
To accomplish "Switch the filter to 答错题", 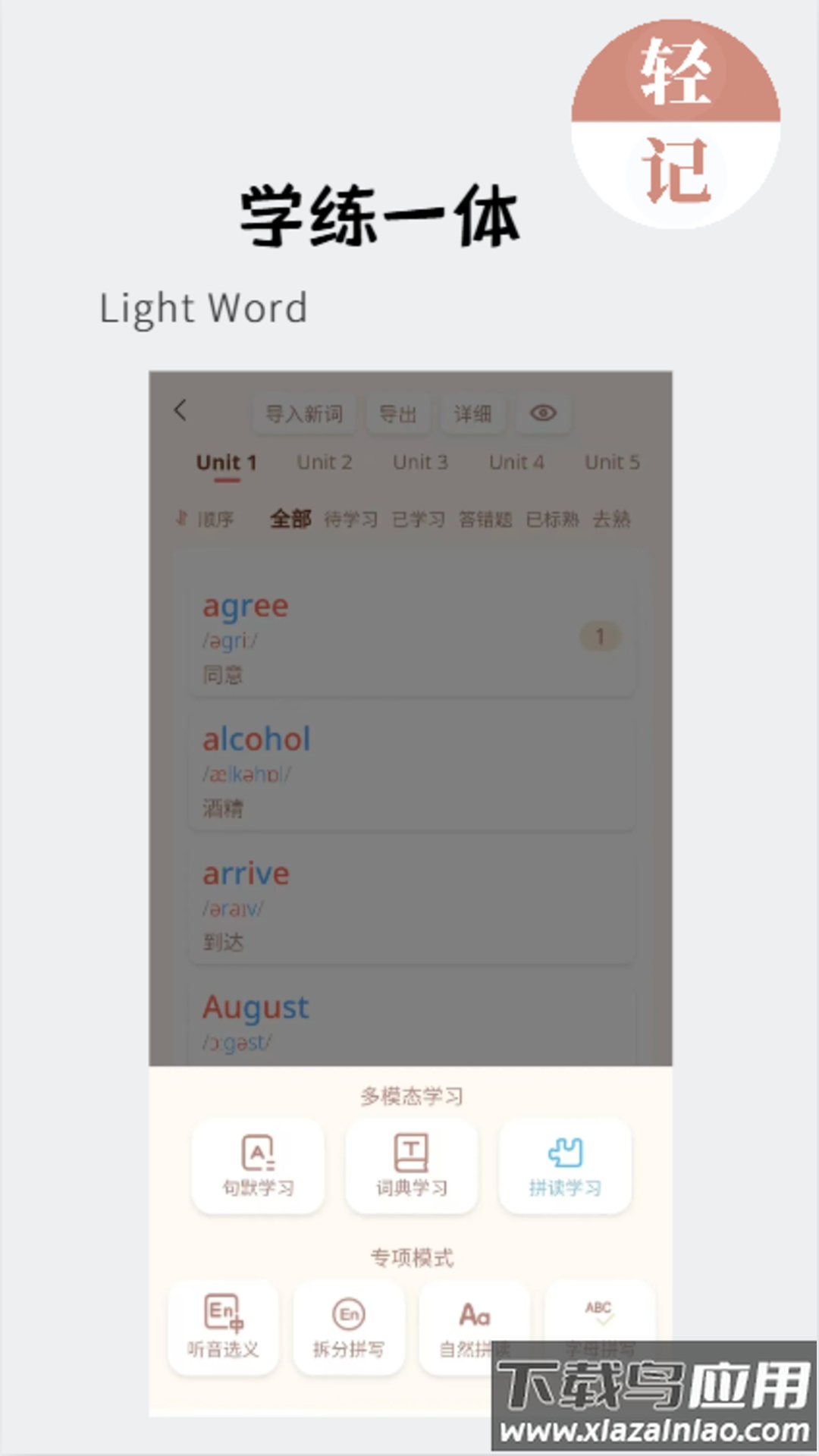I will 486,519.
